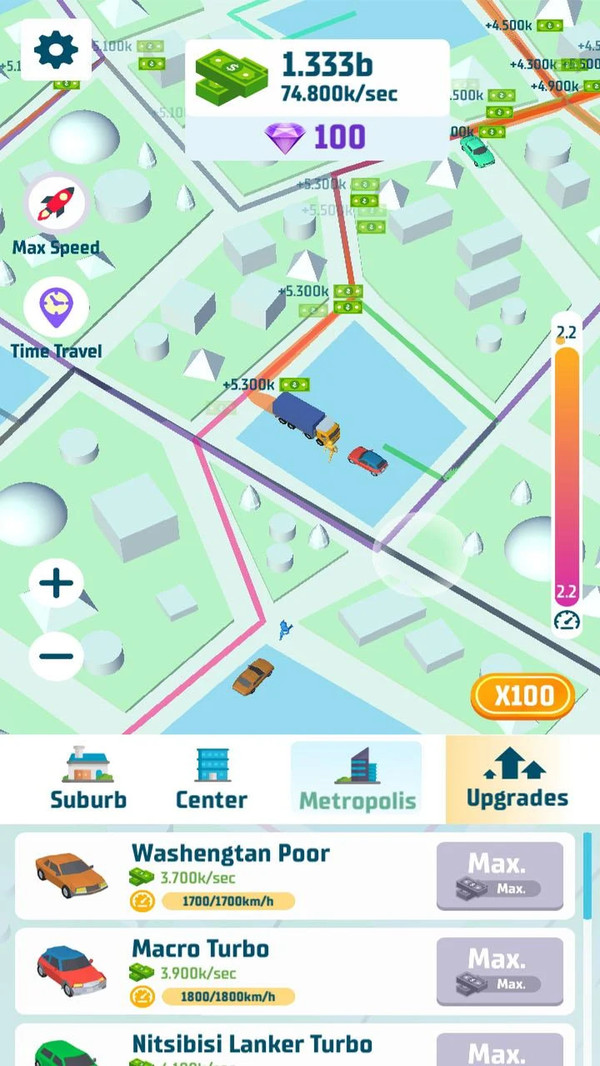Tap Max. button for Nitsibisi Lanker Turbo
The width and height of the screenshot is (600, 1066).
499,1050
